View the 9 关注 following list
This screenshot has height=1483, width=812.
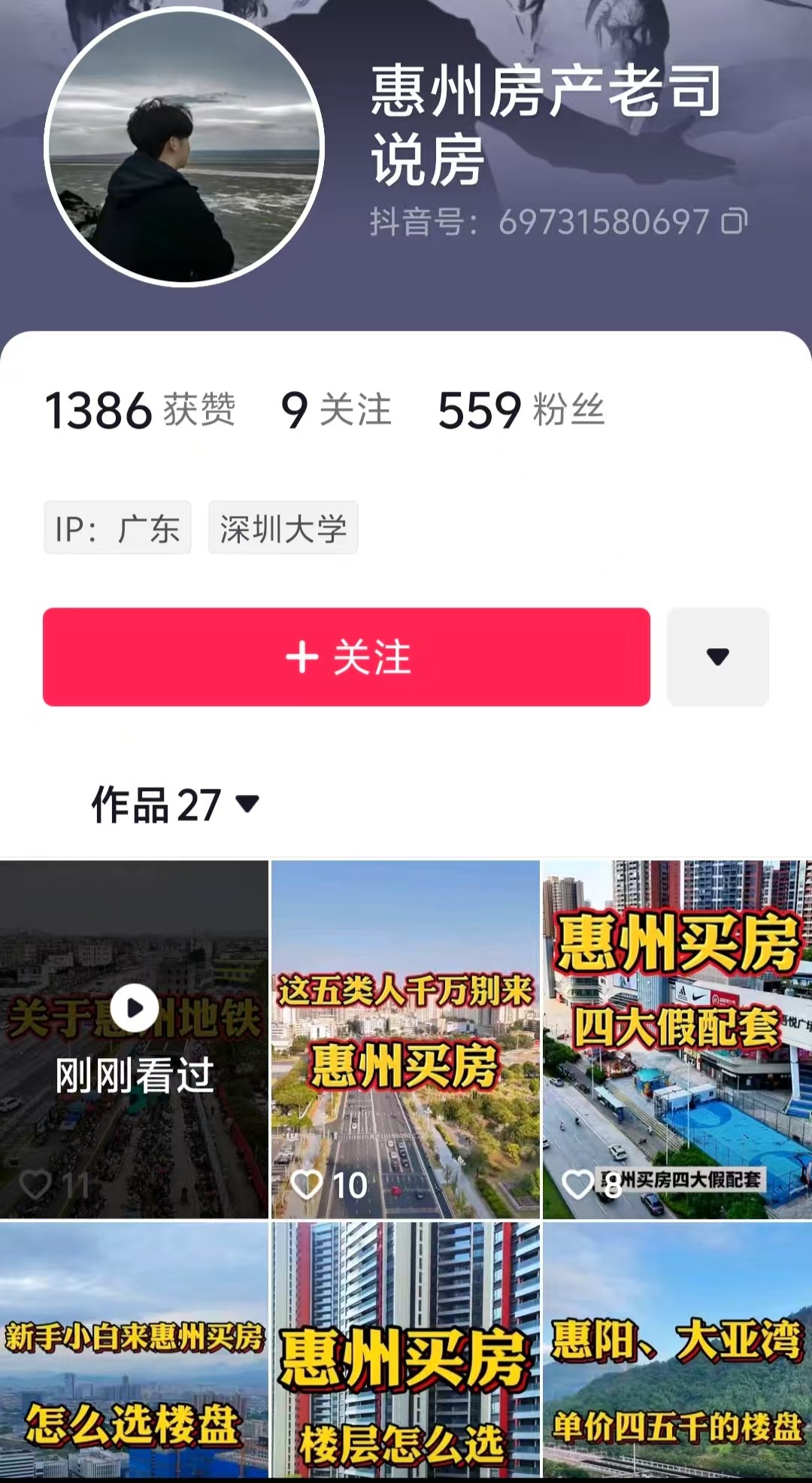click(x=336, y=411)
